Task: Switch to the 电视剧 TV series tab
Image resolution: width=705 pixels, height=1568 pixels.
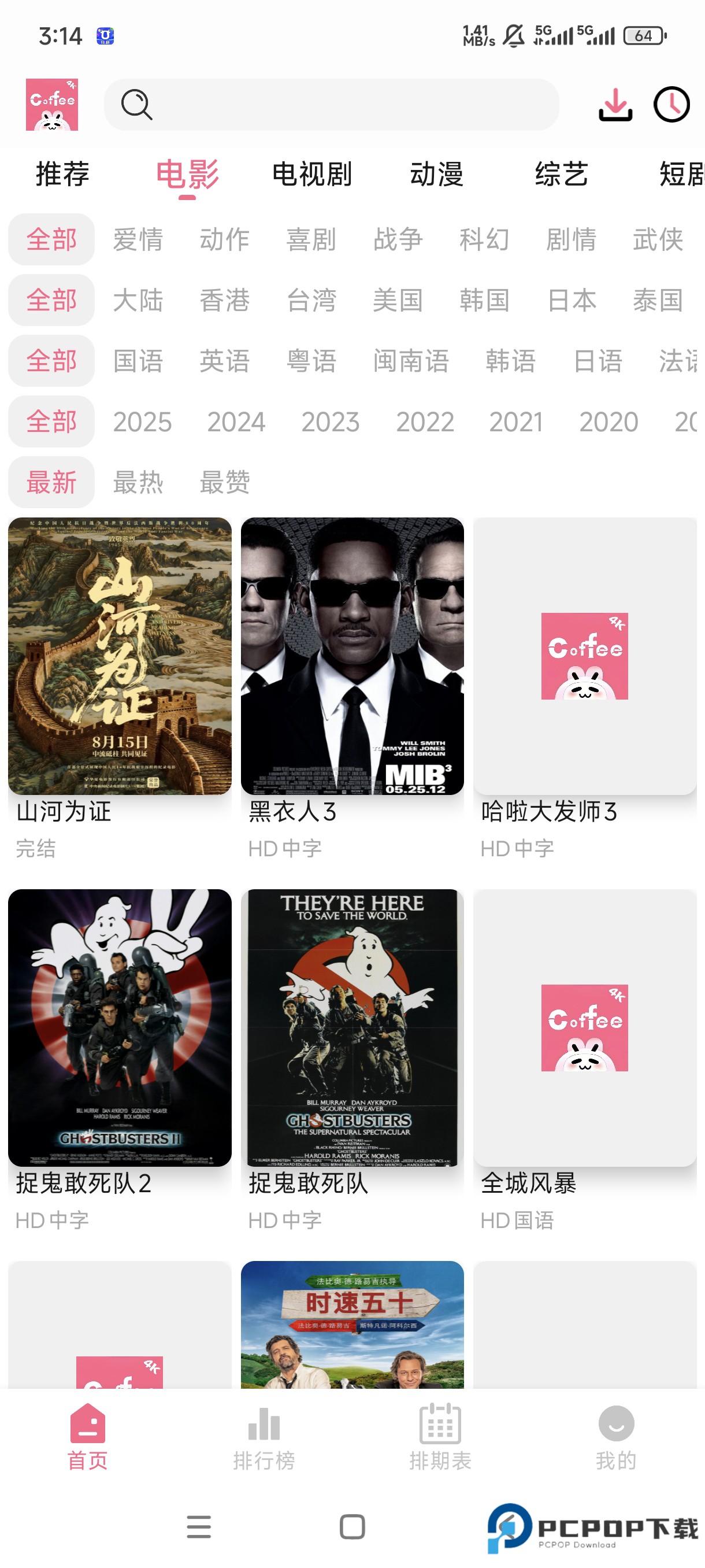Action: (x=312, y=175)
